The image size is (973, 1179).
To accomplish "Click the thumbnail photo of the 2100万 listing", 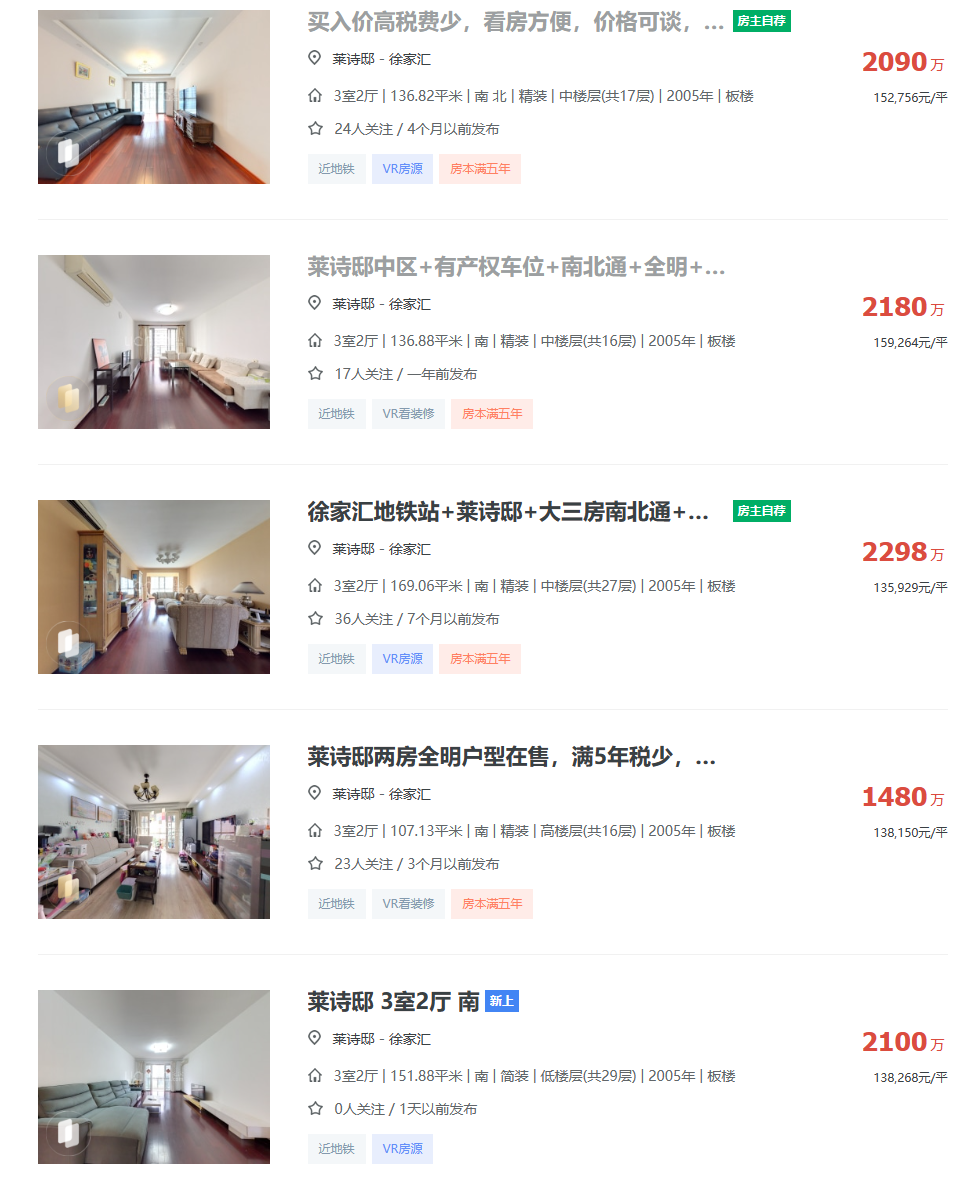I will [x=153, y=1075].
